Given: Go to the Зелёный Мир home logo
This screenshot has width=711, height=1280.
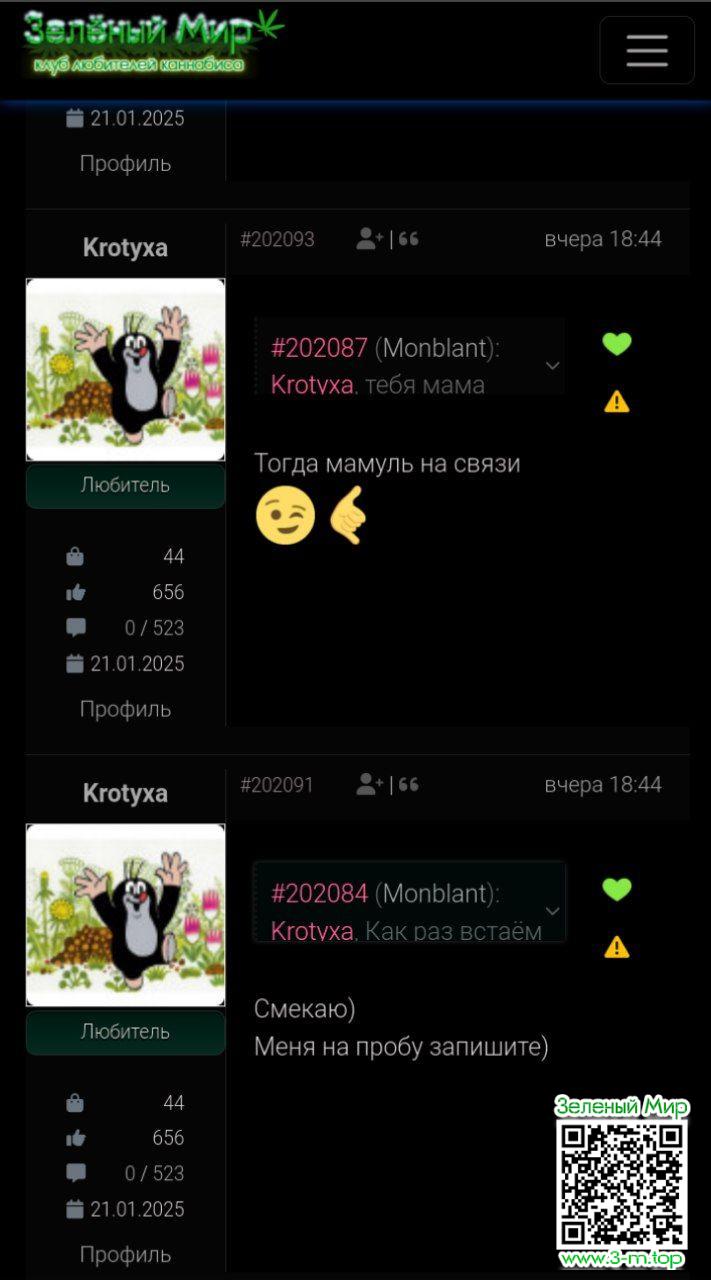Looking at the screenshot, I should click(150, 42).
